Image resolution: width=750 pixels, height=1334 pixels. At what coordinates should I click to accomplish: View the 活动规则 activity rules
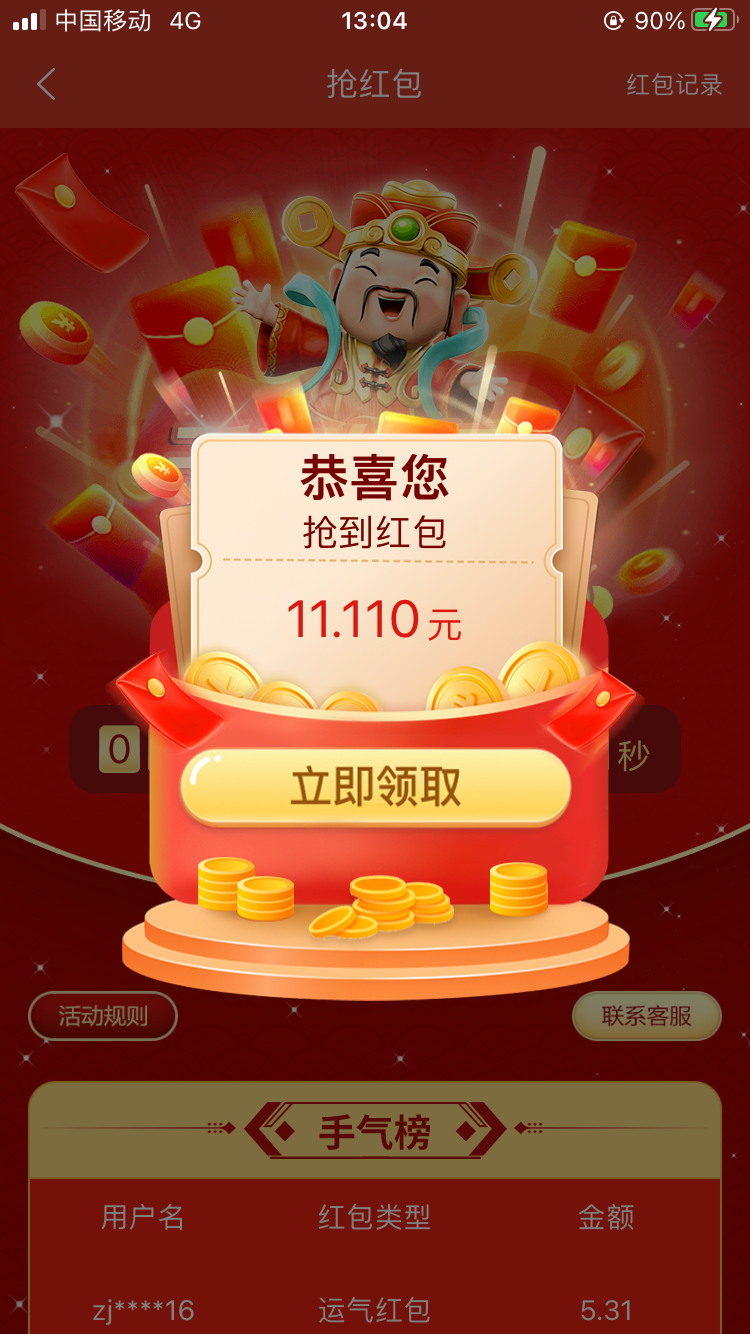coord(103,1016)
